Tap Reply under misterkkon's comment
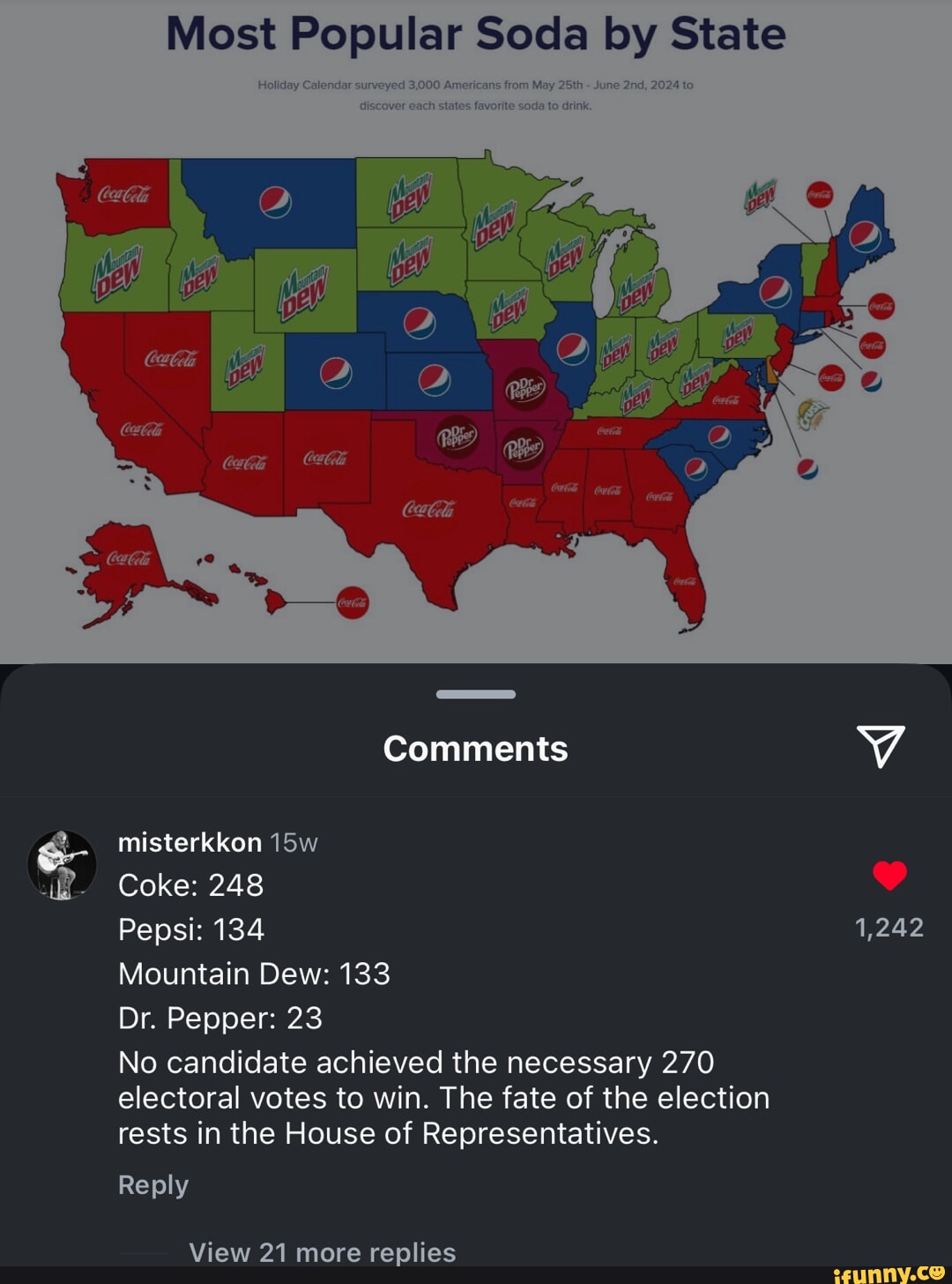 click(x=152, y=1184)
